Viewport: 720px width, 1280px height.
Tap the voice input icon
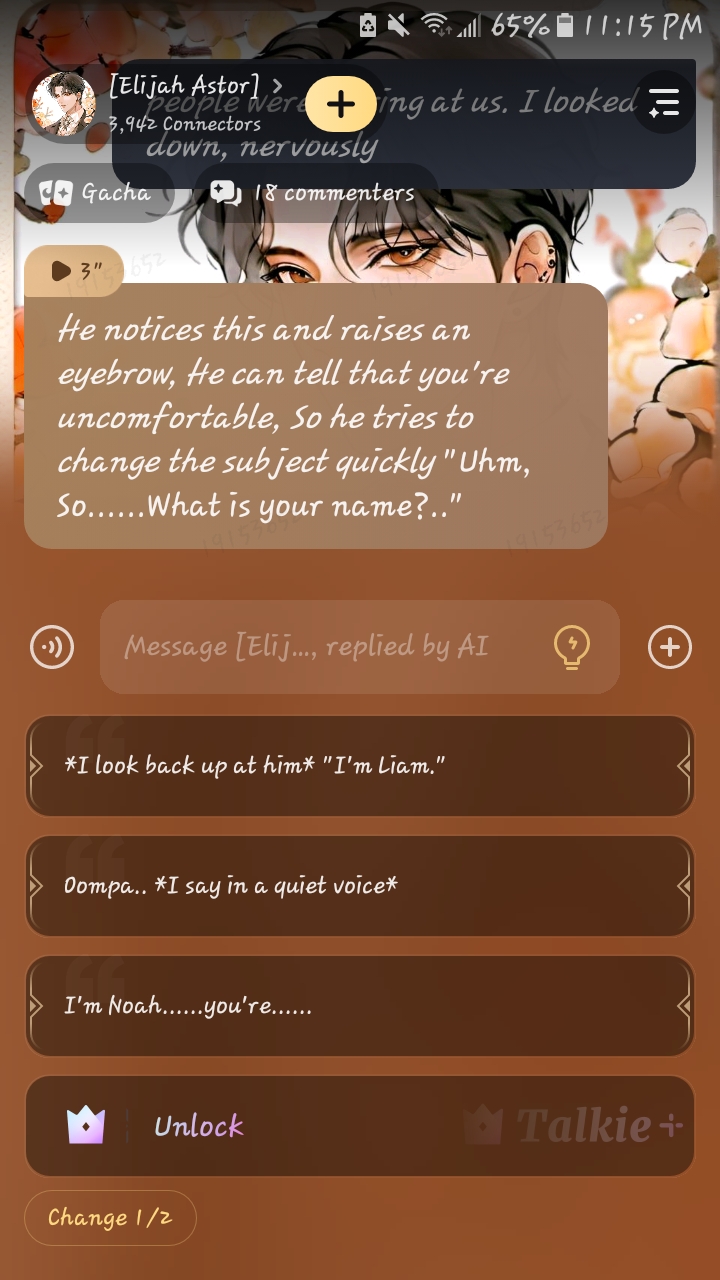click(x=52, y=647)
